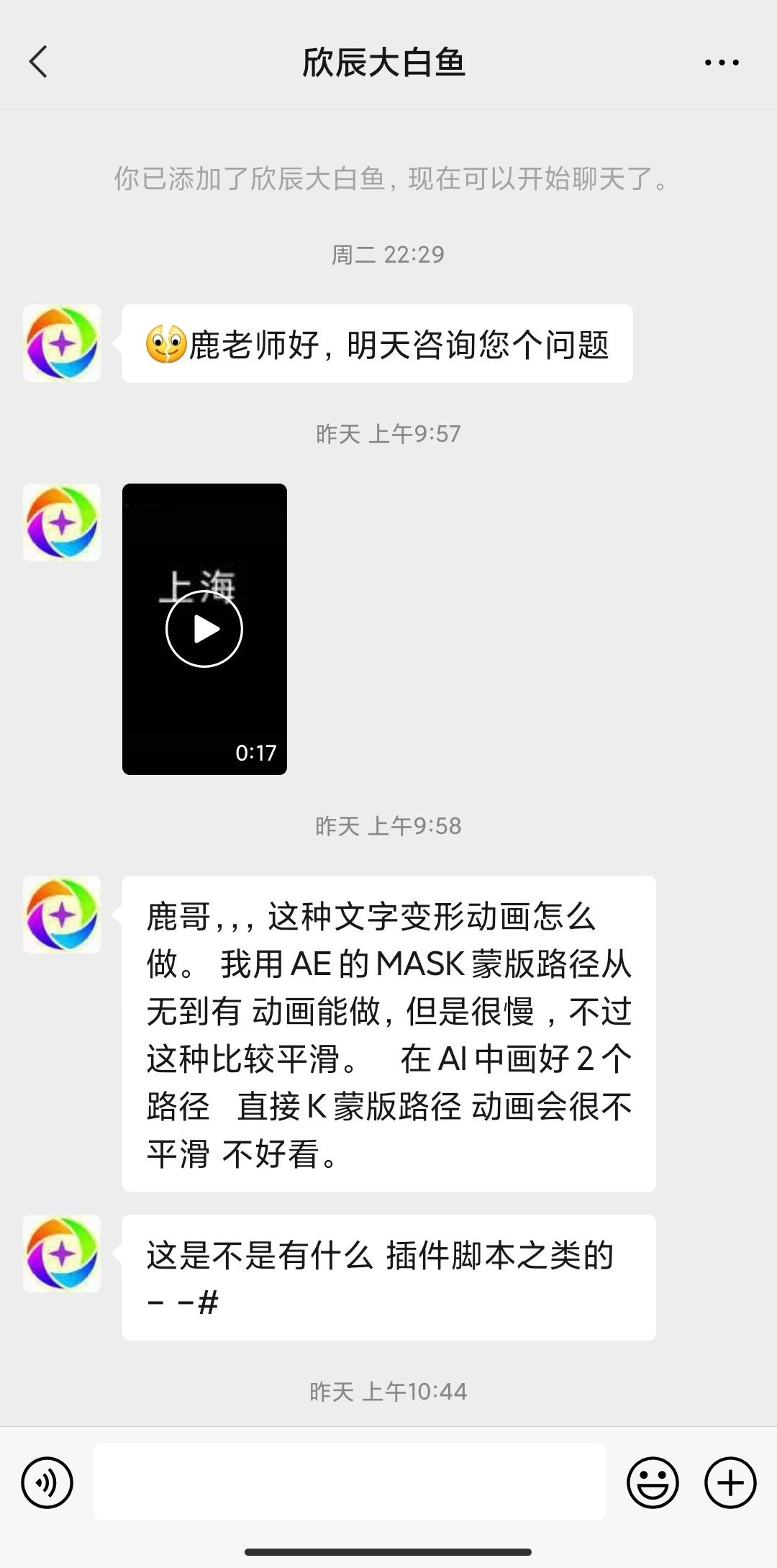777x1568 pixels.
Task: Open the voice message input icon
Action: [46, 1483]
